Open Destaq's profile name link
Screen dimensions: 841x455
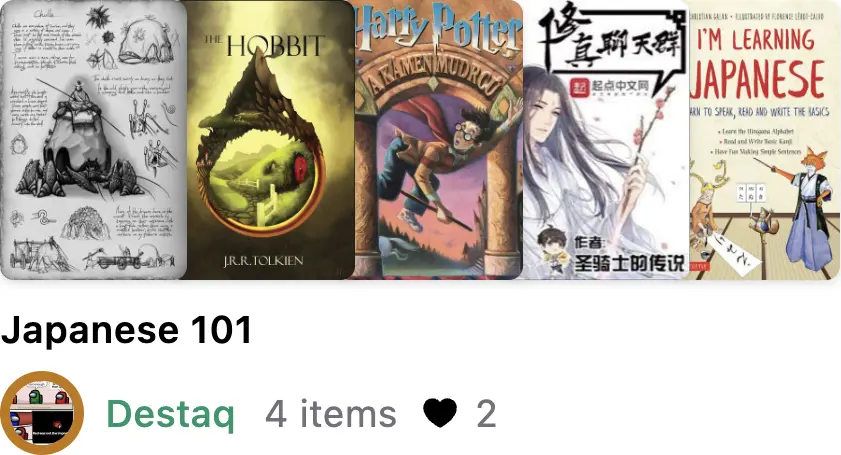click(170, 413)
